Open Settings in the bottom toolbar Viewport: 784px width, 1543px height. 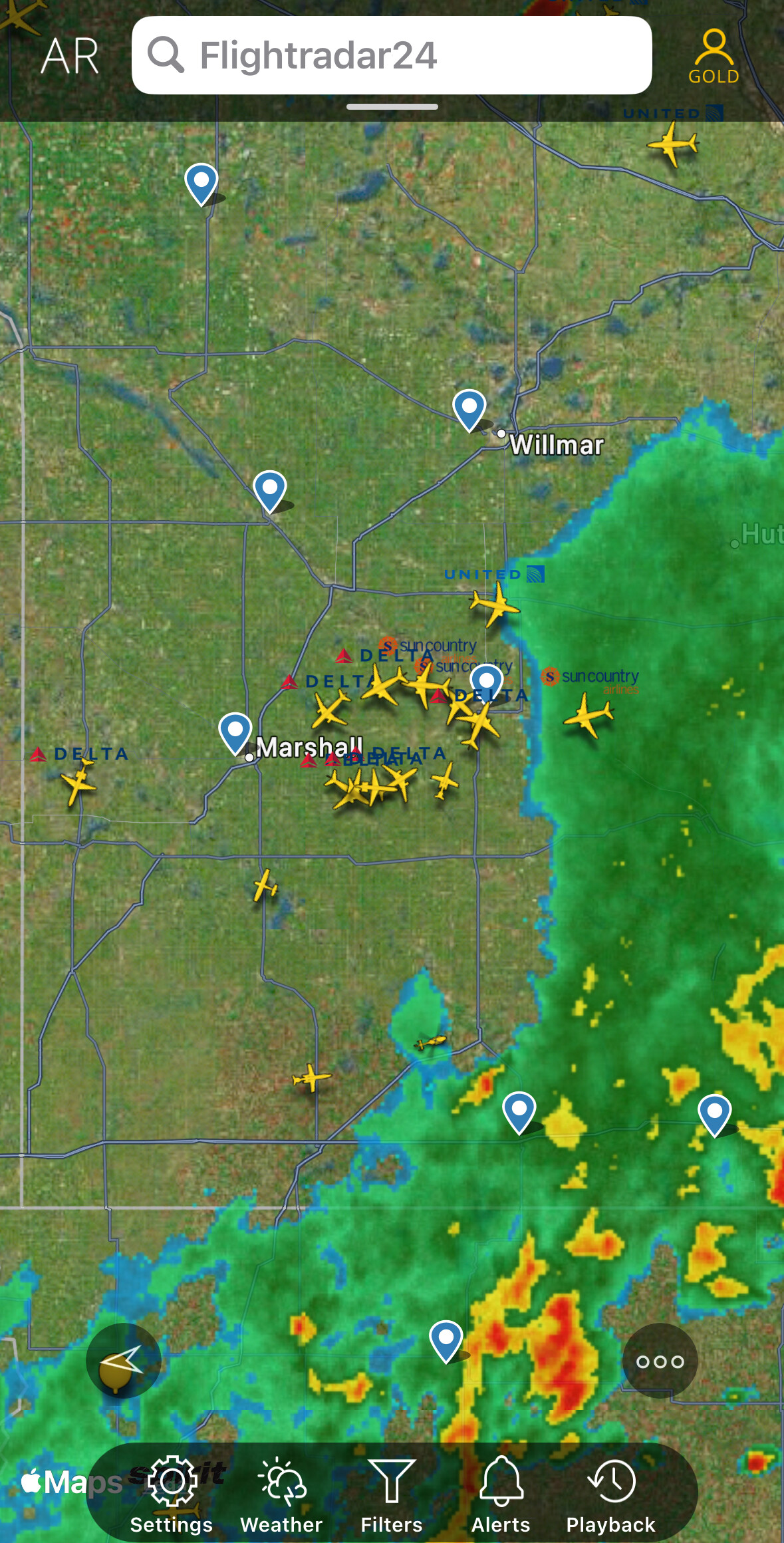(x=172, y=1493)
